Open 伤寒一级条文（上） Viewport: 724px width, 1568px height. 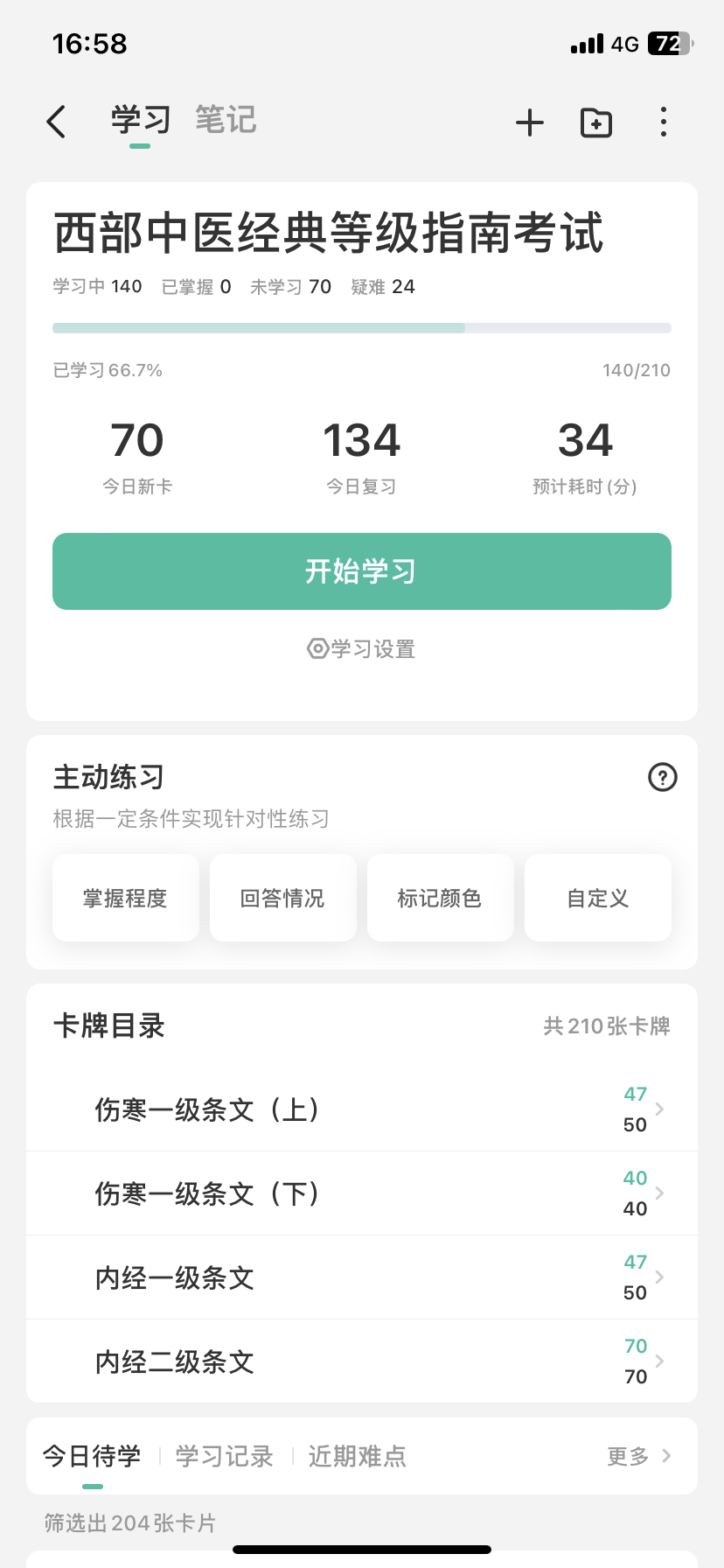pos(362,1109)
